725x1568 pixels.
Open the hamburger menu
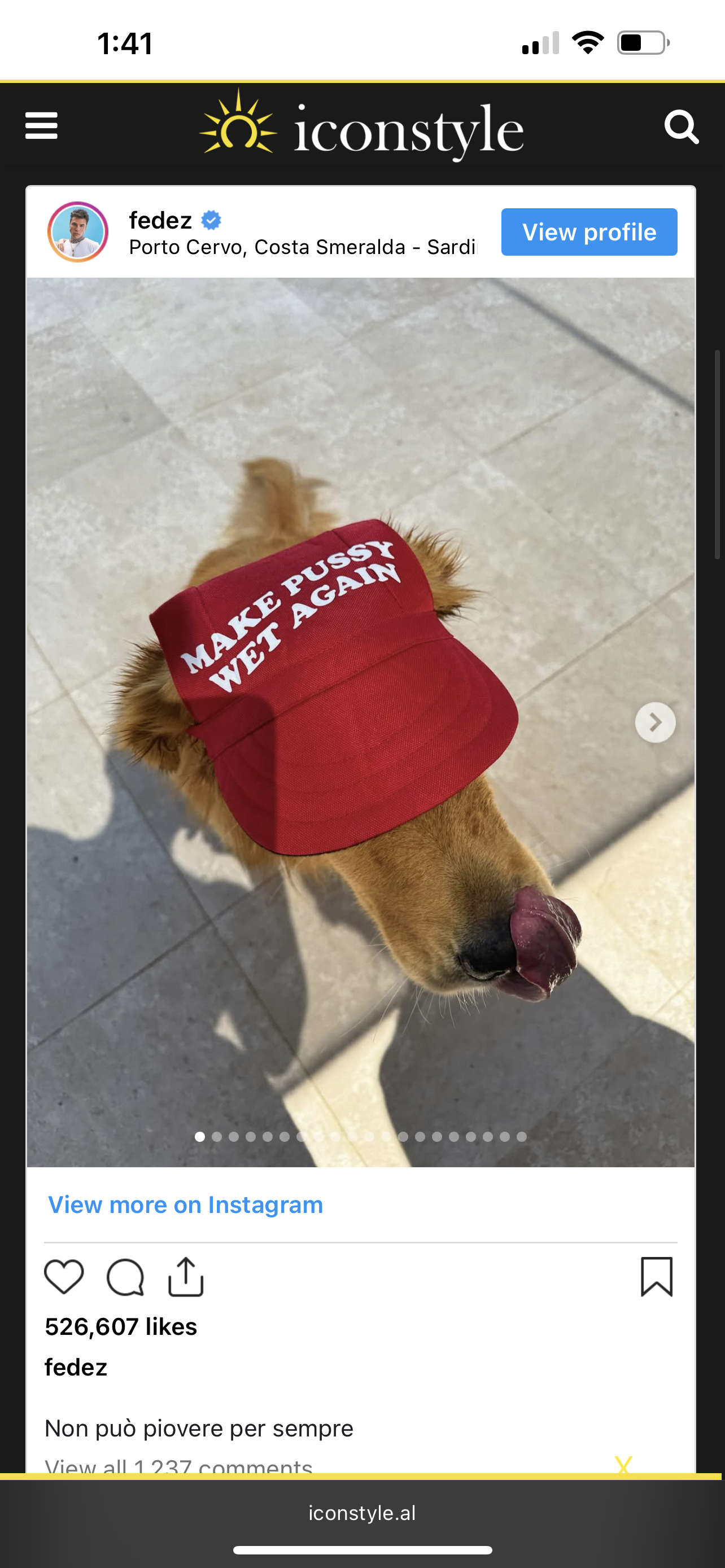click(x=41, y=126)
